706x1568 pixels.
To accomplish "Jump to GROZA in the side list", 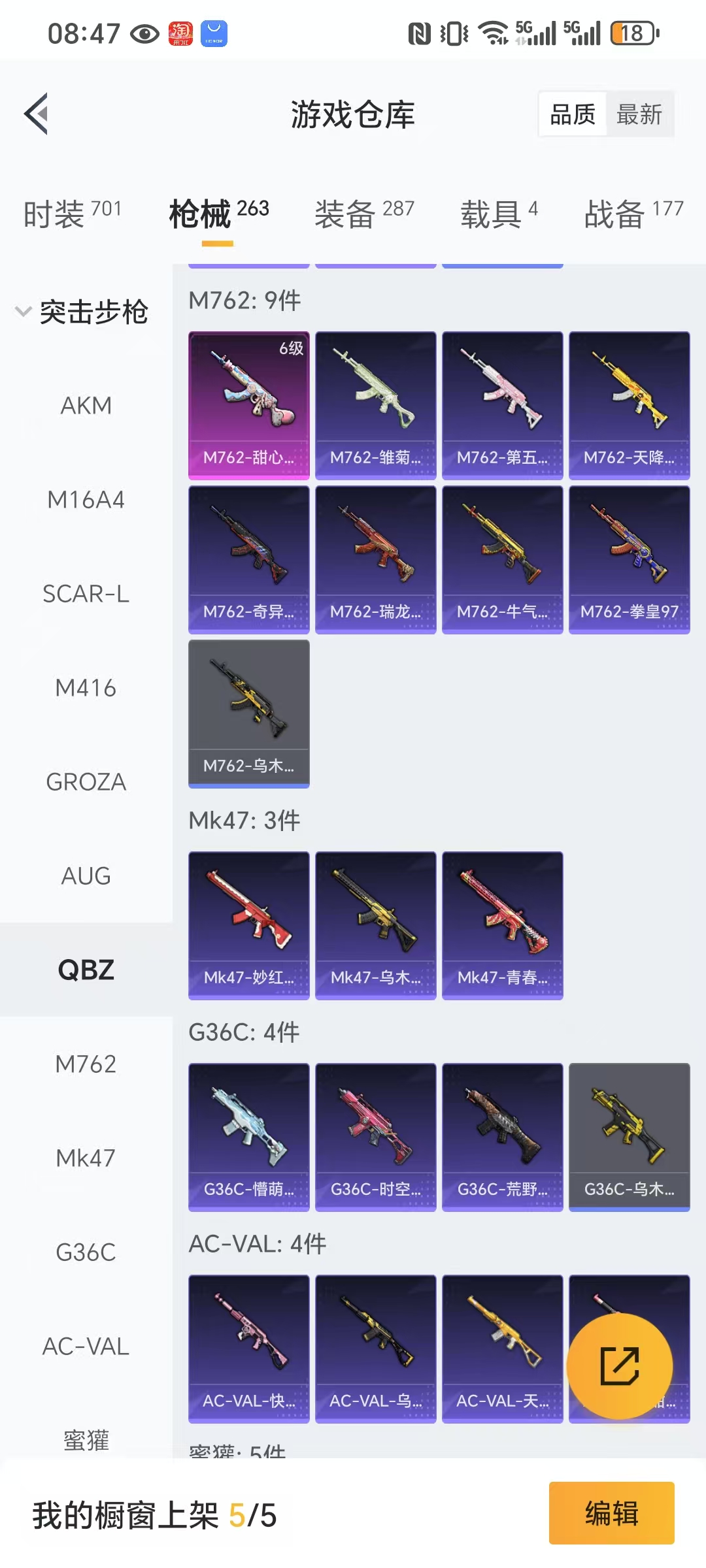I will coord(86,782).
